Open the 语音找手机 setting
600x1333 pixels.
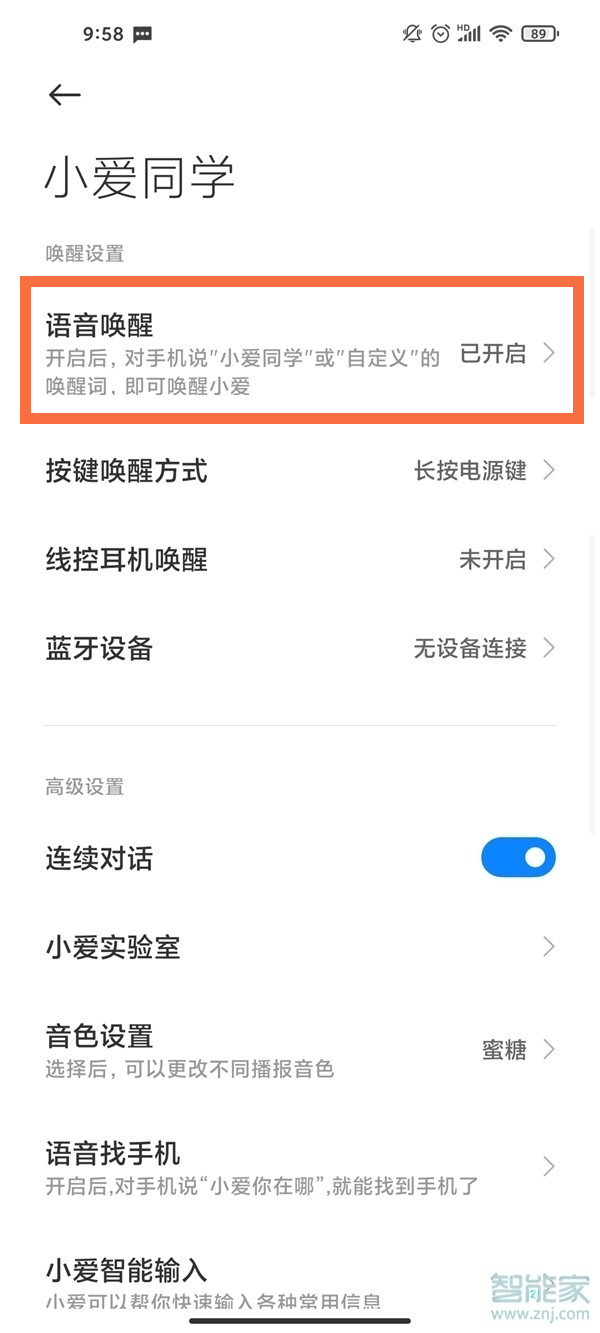[298, 1167]
